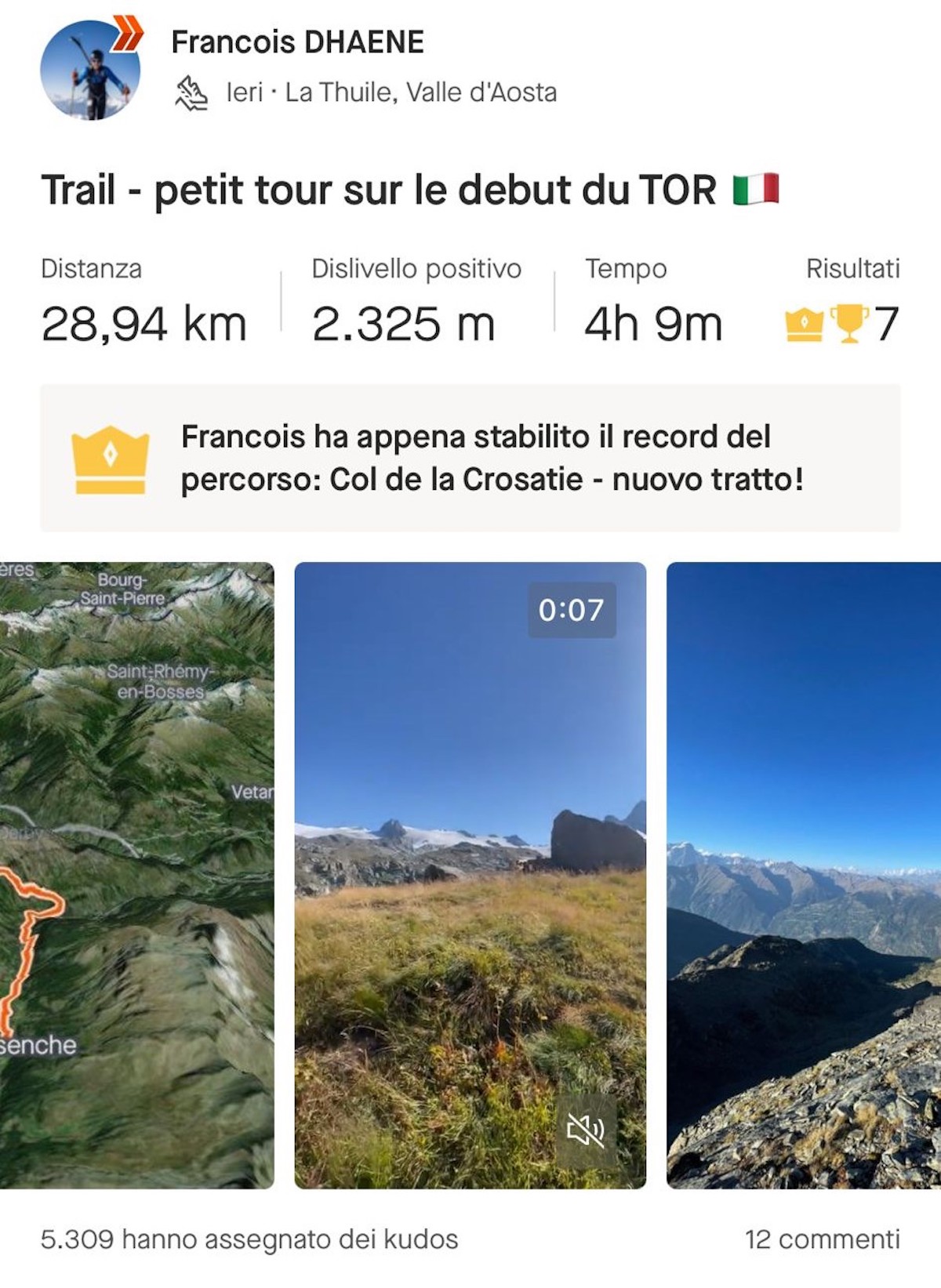Open the 12 commenti section
Viewport: 941px width, 1288px height.
coord(822,1239)
